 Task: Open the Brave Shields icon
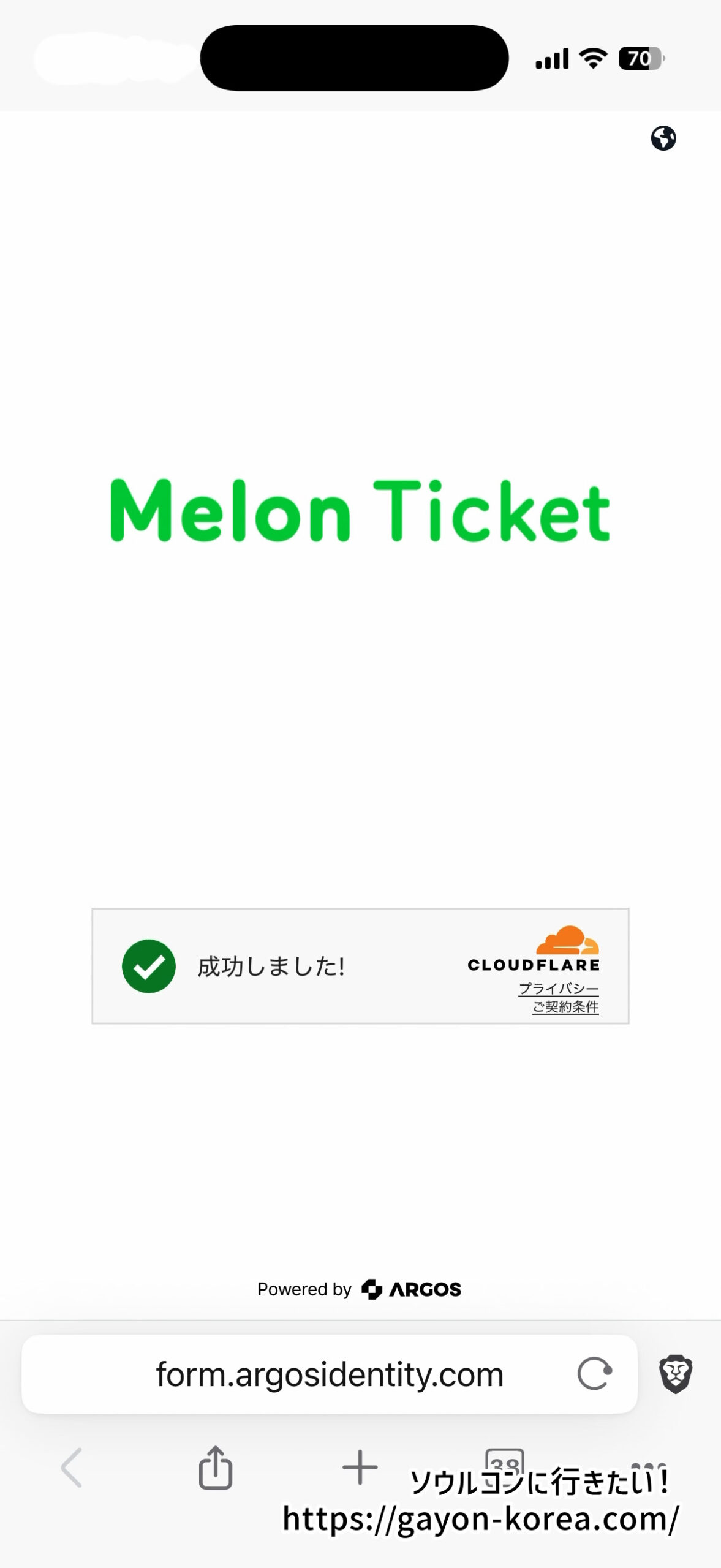pyautogui.click(x=676, y=1373)
